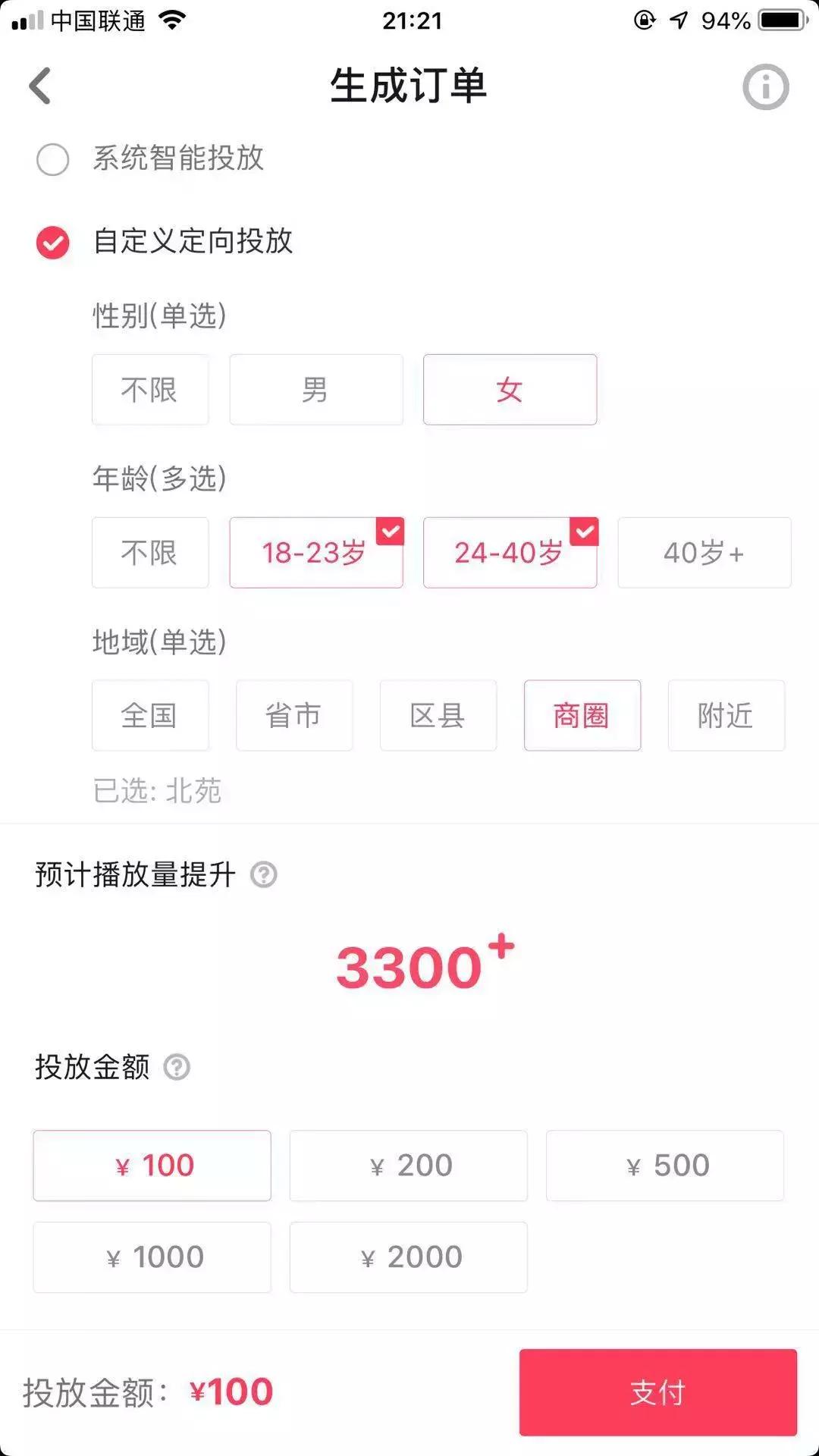Click the orientation lock icon in status bar

(644, 20)
